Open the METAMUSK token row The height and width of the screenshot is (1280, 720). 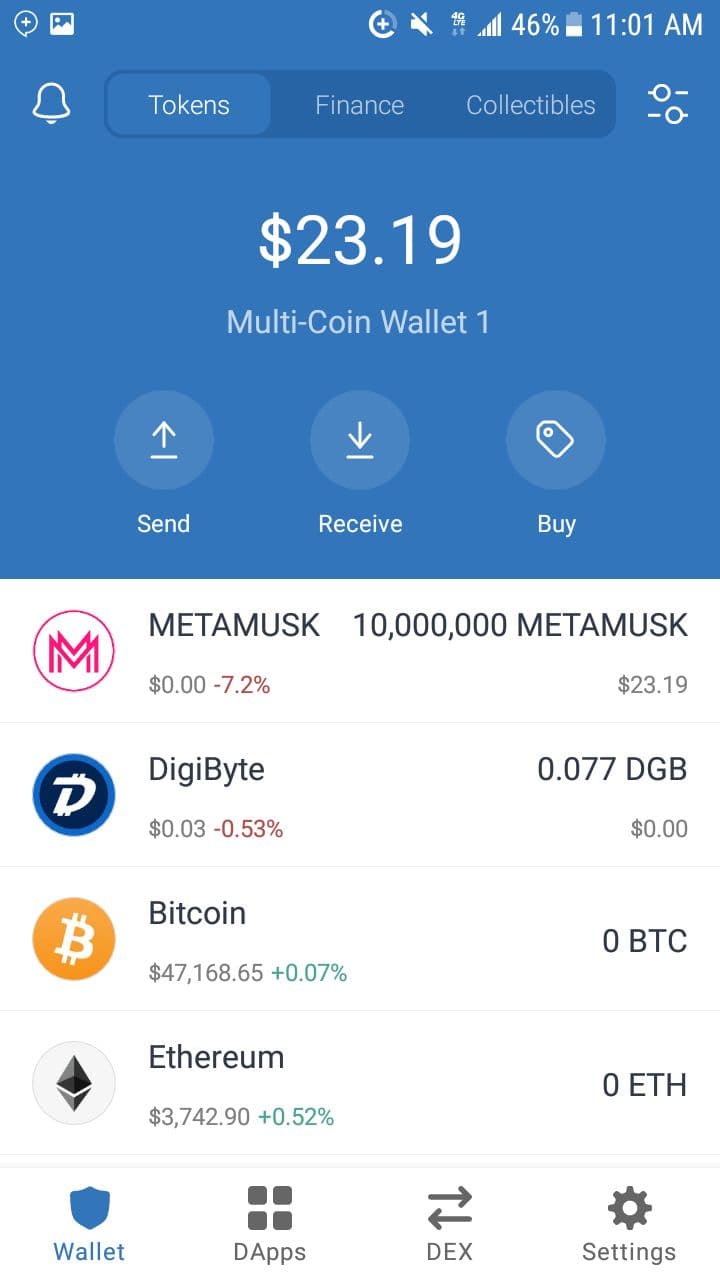(x=360, y=651)
